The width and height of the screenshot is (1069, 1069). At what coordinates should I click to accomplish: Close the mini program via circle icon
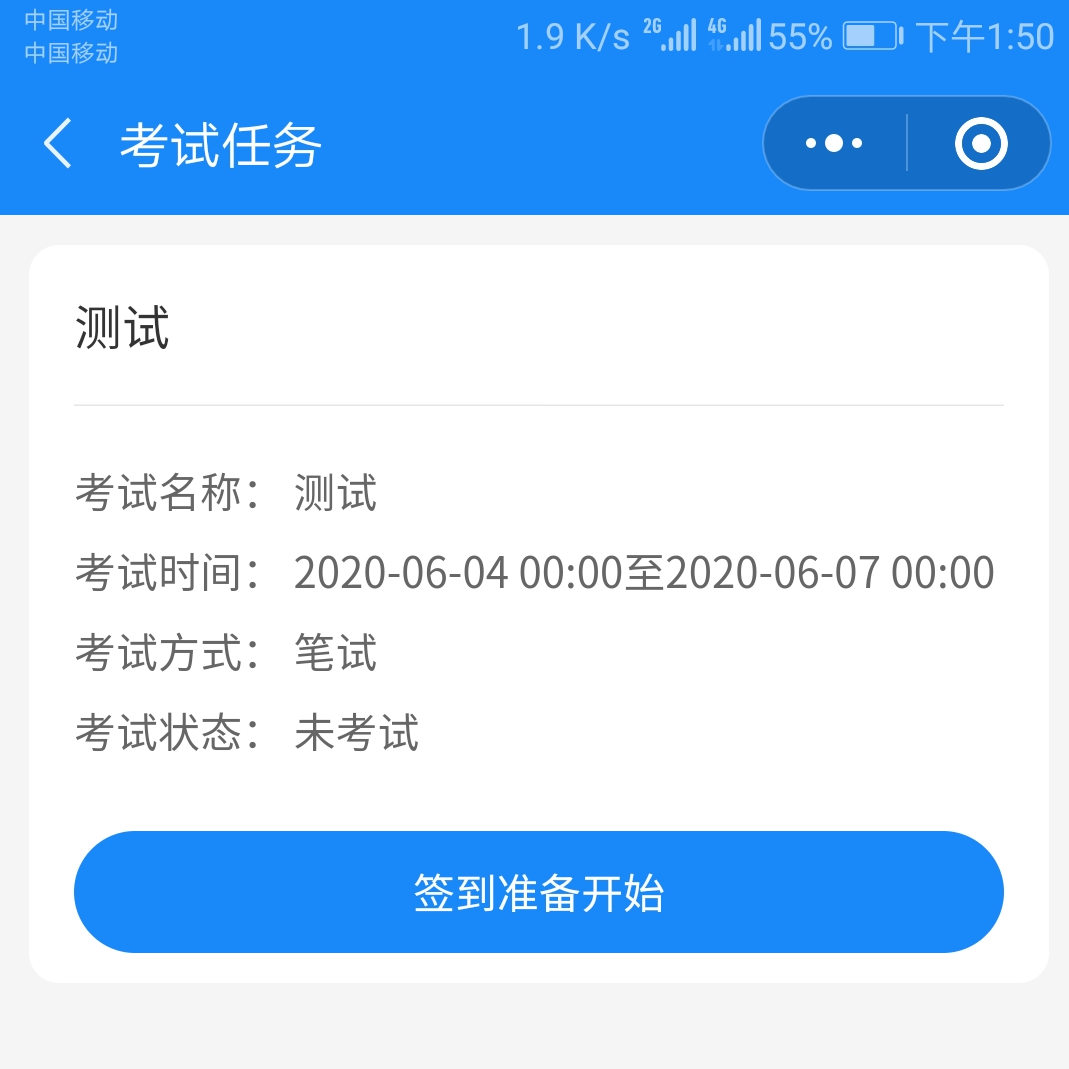click(980, 143)
